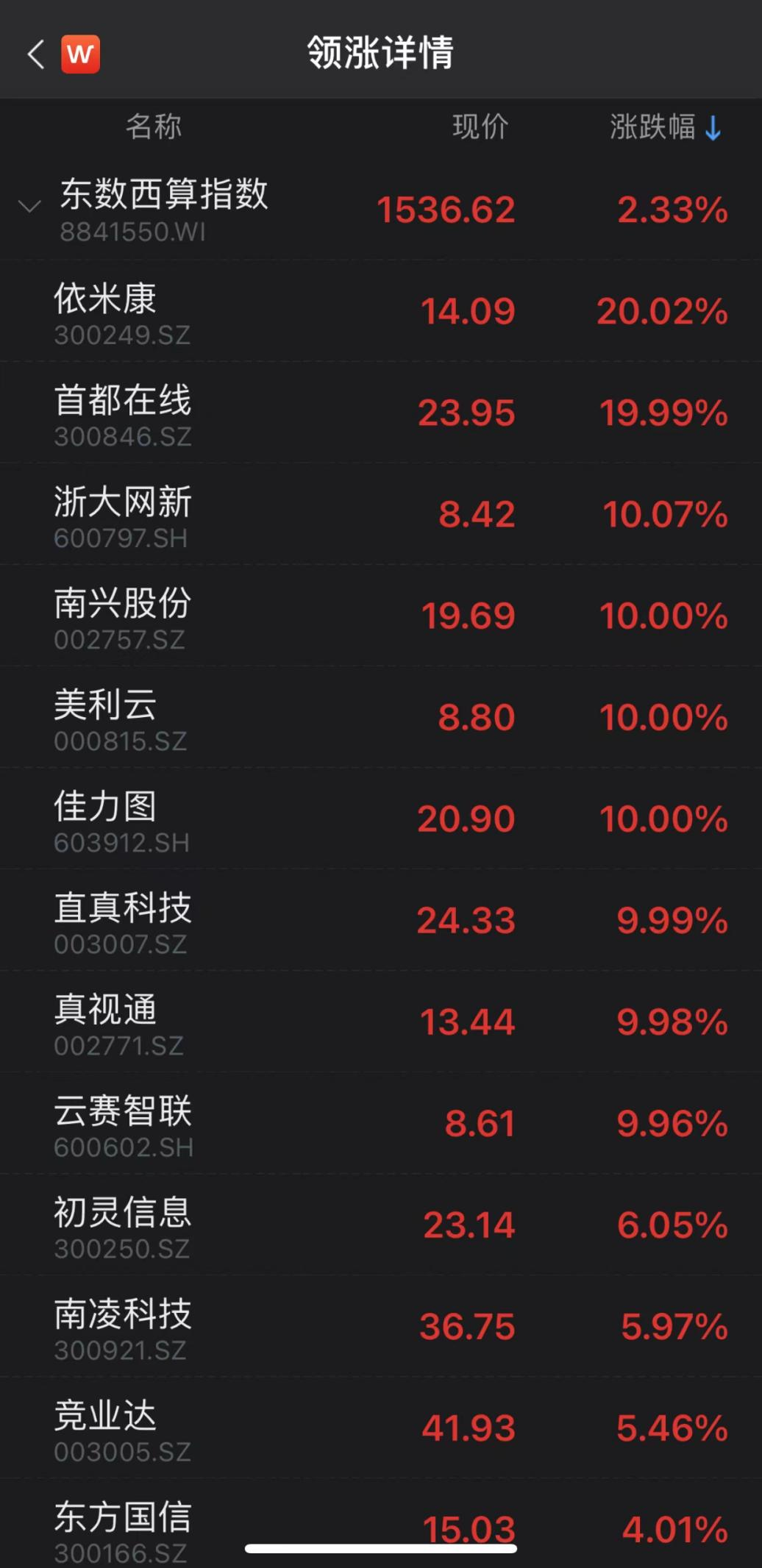The height and width of the screenshot is (1568, 762).
Task: Open the red W home icon
Action: (x=80, y=54)
